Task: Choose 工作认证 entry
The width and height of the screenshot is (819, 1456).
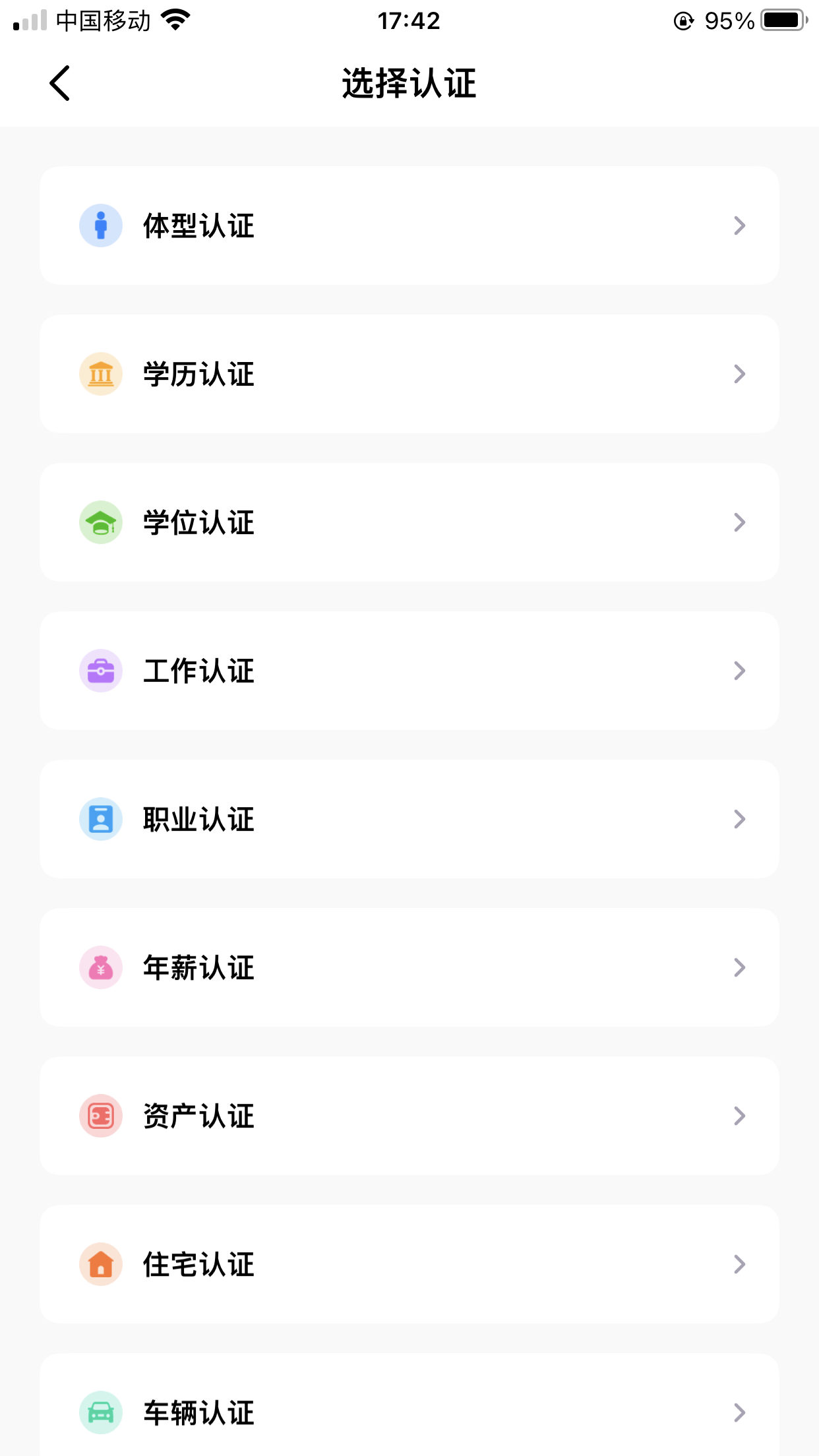Action: coord(409,671)
